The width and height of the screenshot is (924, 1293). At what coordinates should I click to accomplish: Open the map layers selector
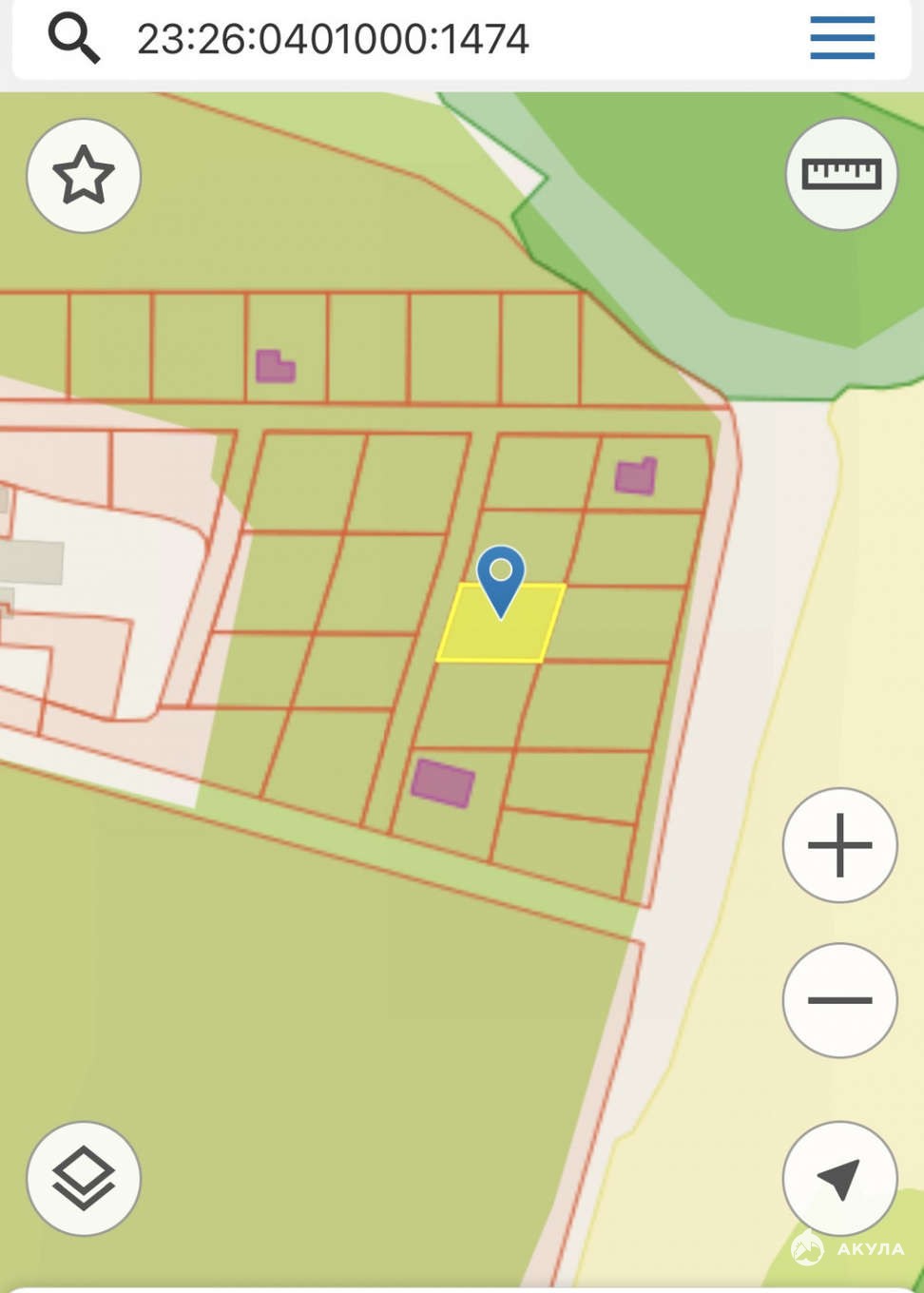click(x=84, y=1179)
